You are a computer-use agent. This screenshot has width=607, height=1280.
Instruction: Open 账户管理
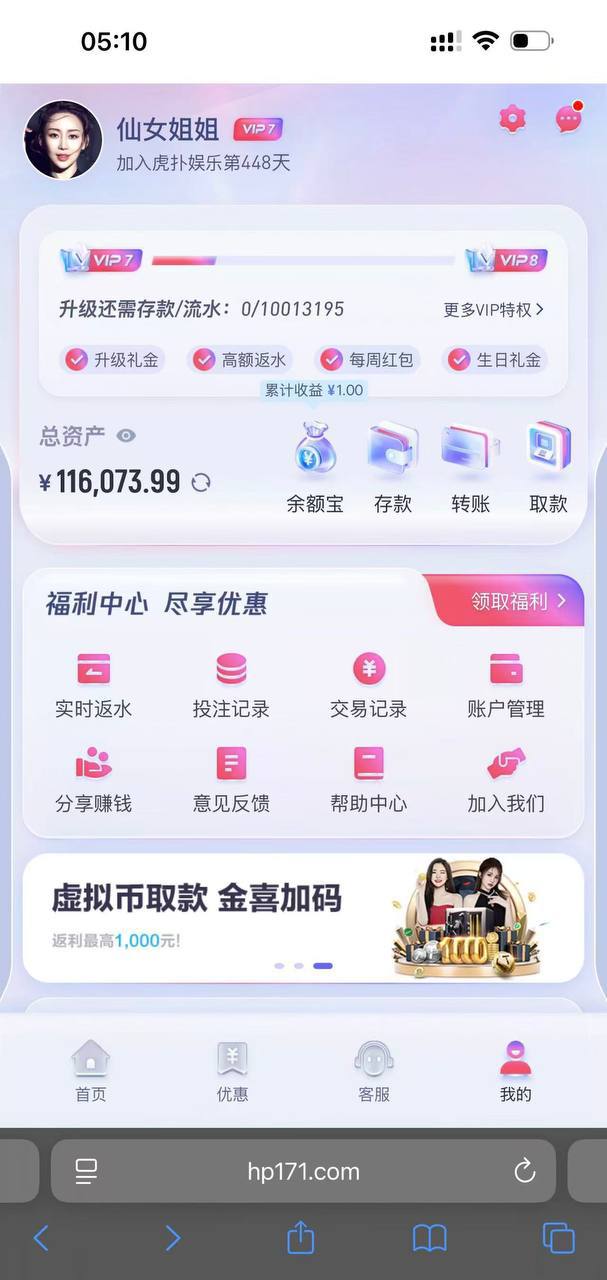point(506,686)
